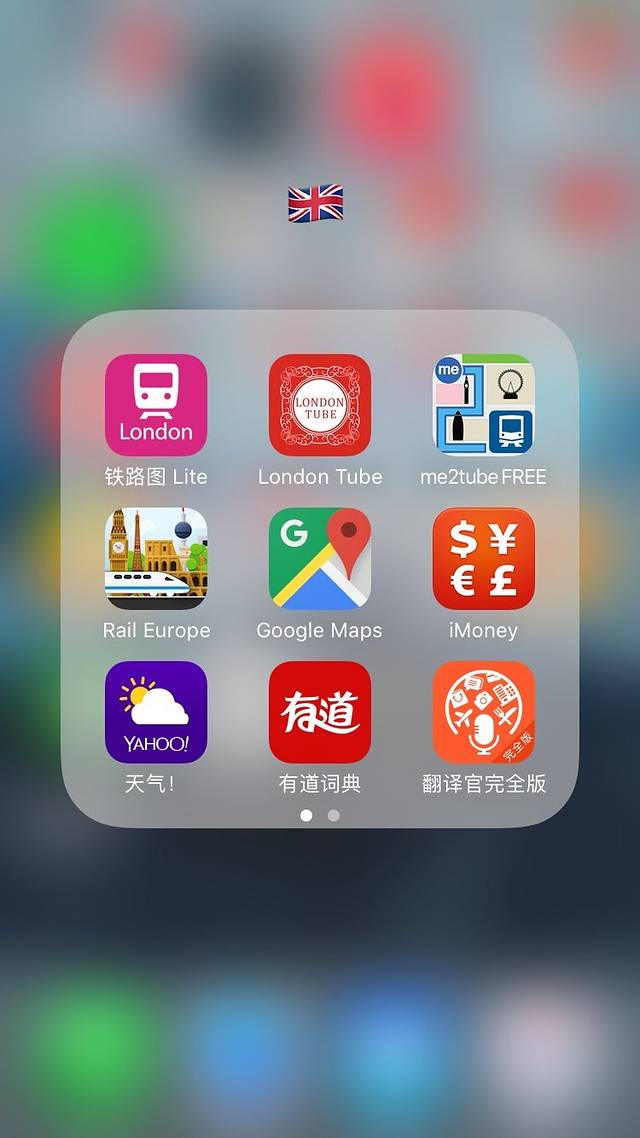Open the iMoney currency app
640x1138 pixels.
tap(483, 558)
